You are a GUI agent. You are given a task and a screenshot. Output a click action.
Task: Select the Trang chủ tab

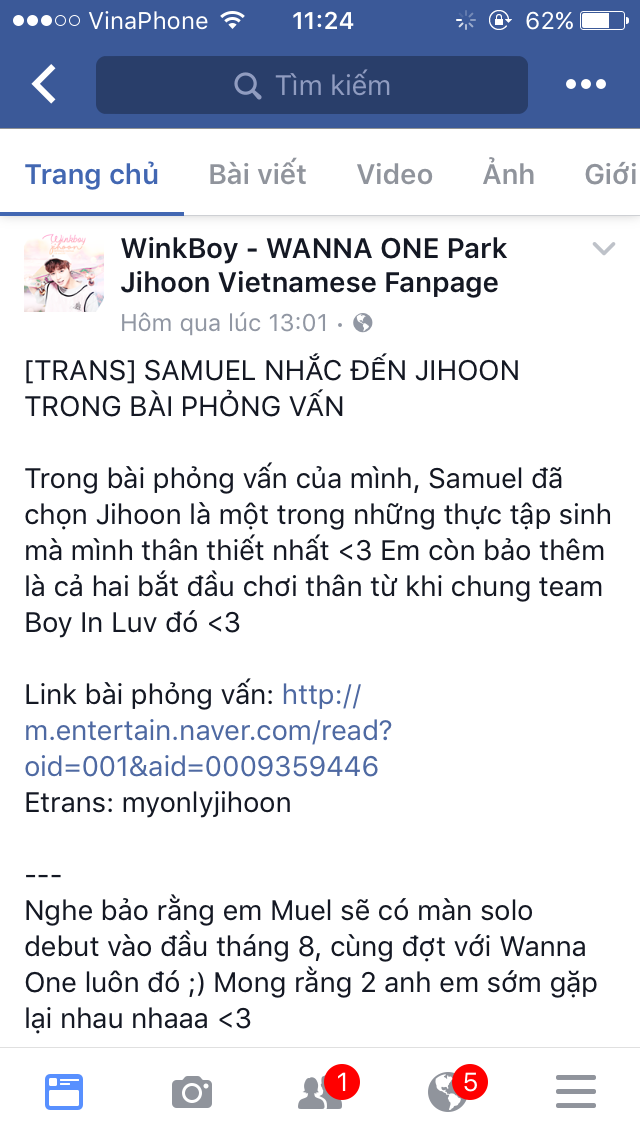pyautogui.click(x=92, y=174)
